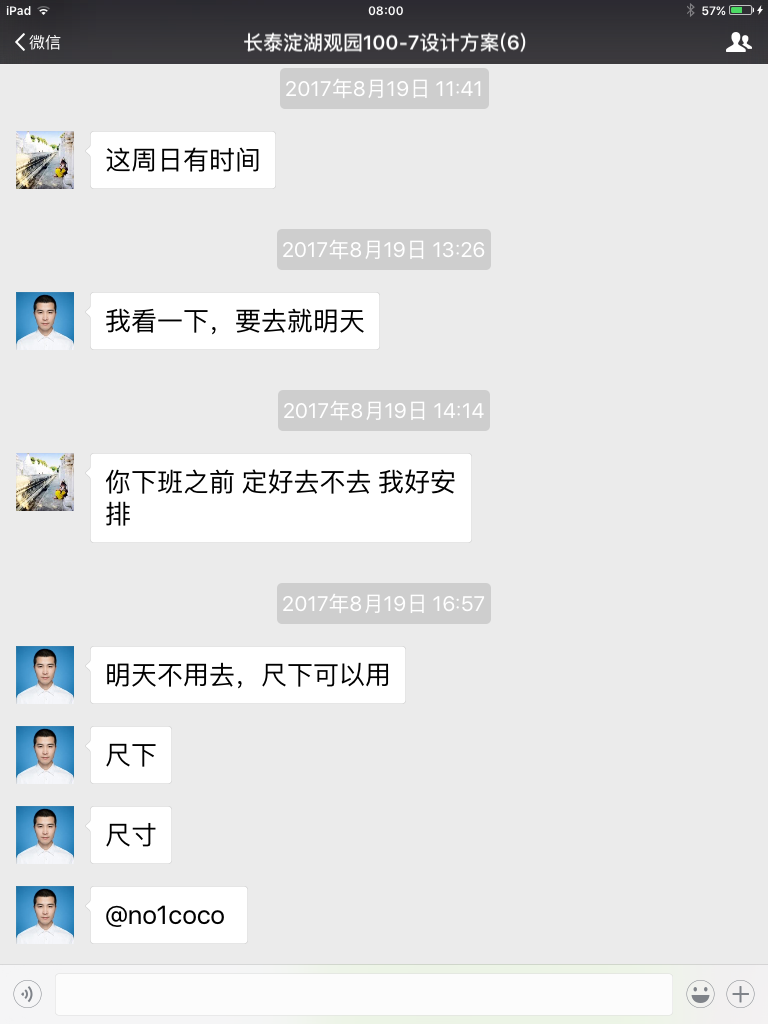
Task: Open the group members and chat info
Action: pyautogui.click(x=738, y=42)
